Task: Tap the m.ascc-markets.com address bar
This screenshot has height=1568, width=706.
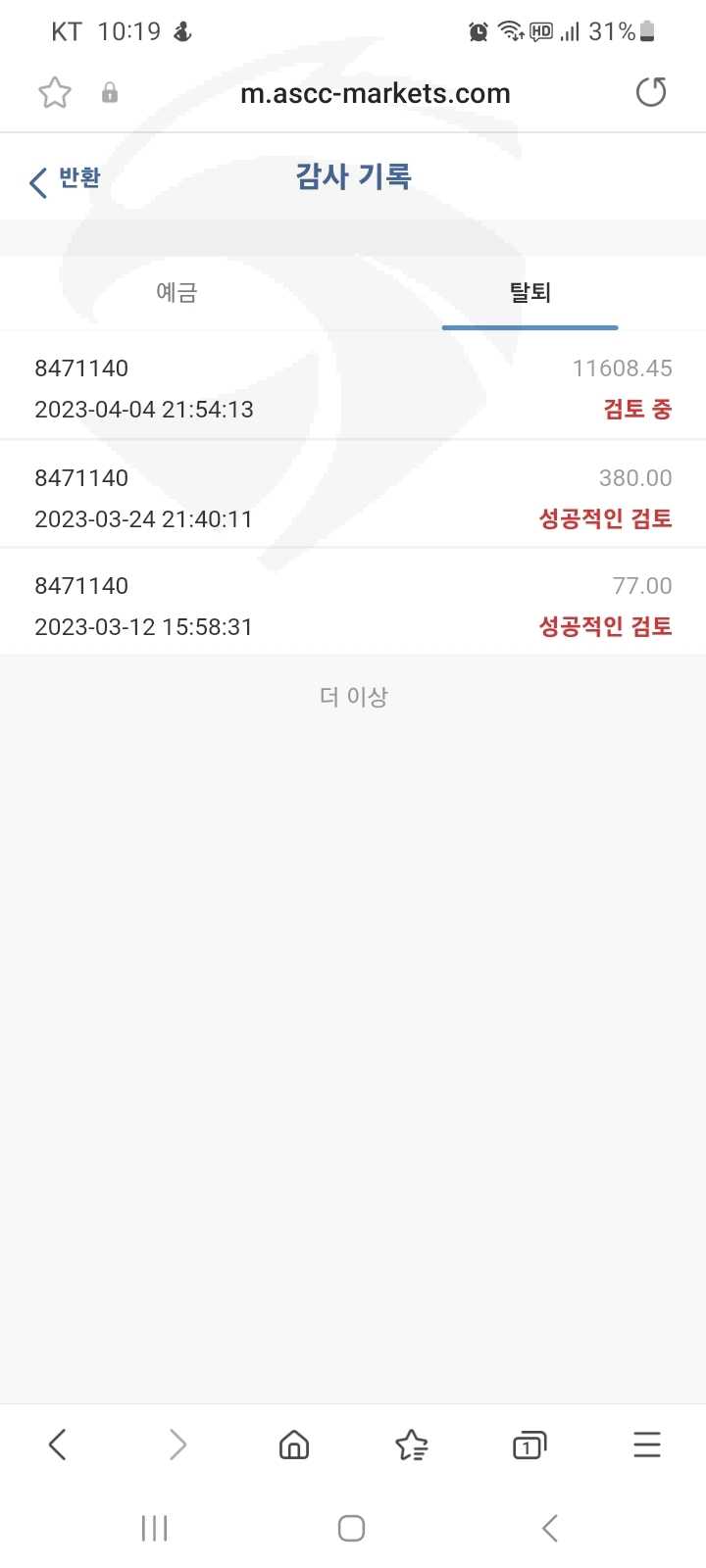Action: coord(376,93)
